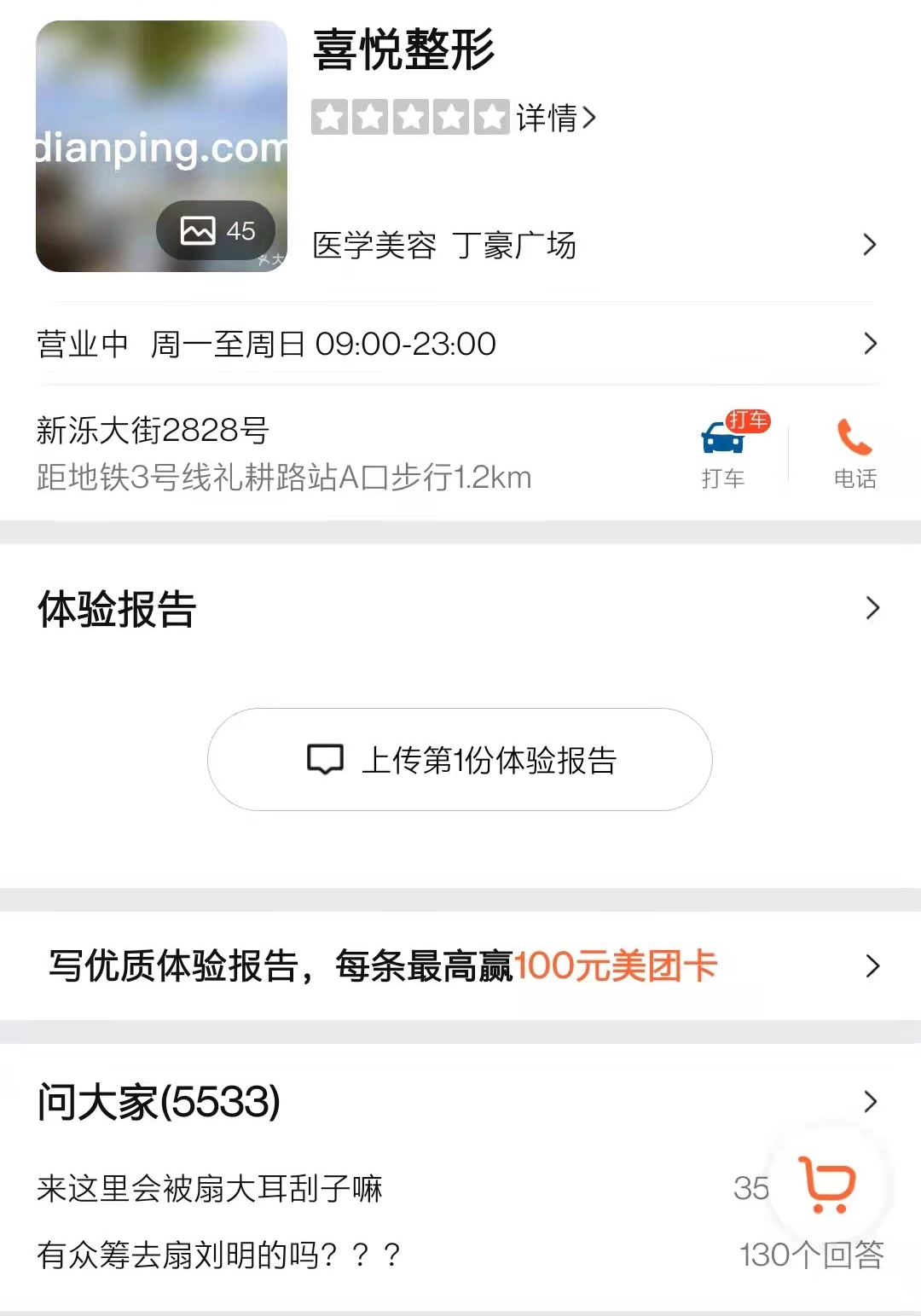Tap 上传第1份体验报告 button
The height and width of the screenshot is (1316, 921).
(460, 759)
